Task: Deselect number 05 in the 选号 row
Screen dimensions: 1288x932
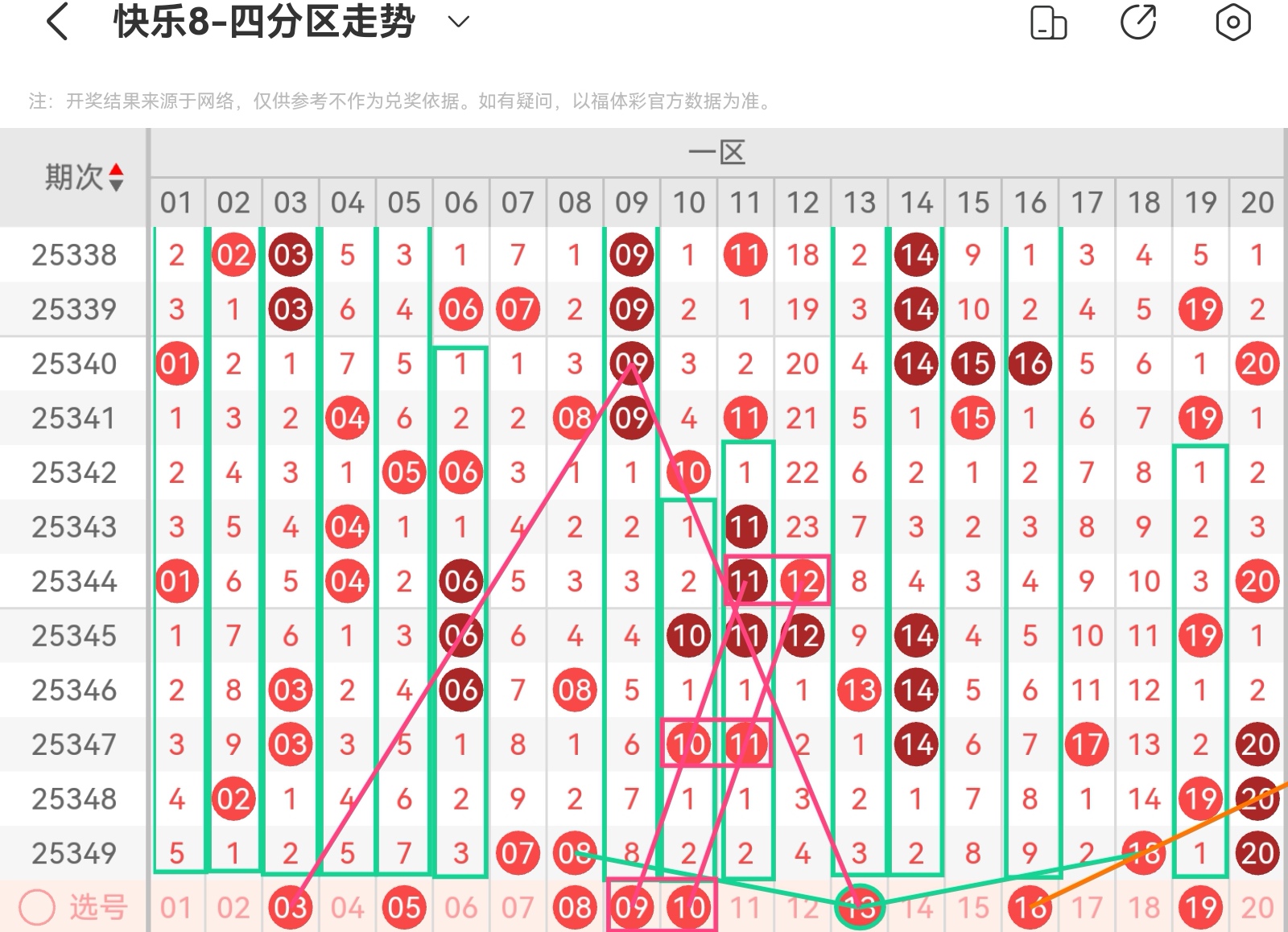Action: [x=404, y=908]
